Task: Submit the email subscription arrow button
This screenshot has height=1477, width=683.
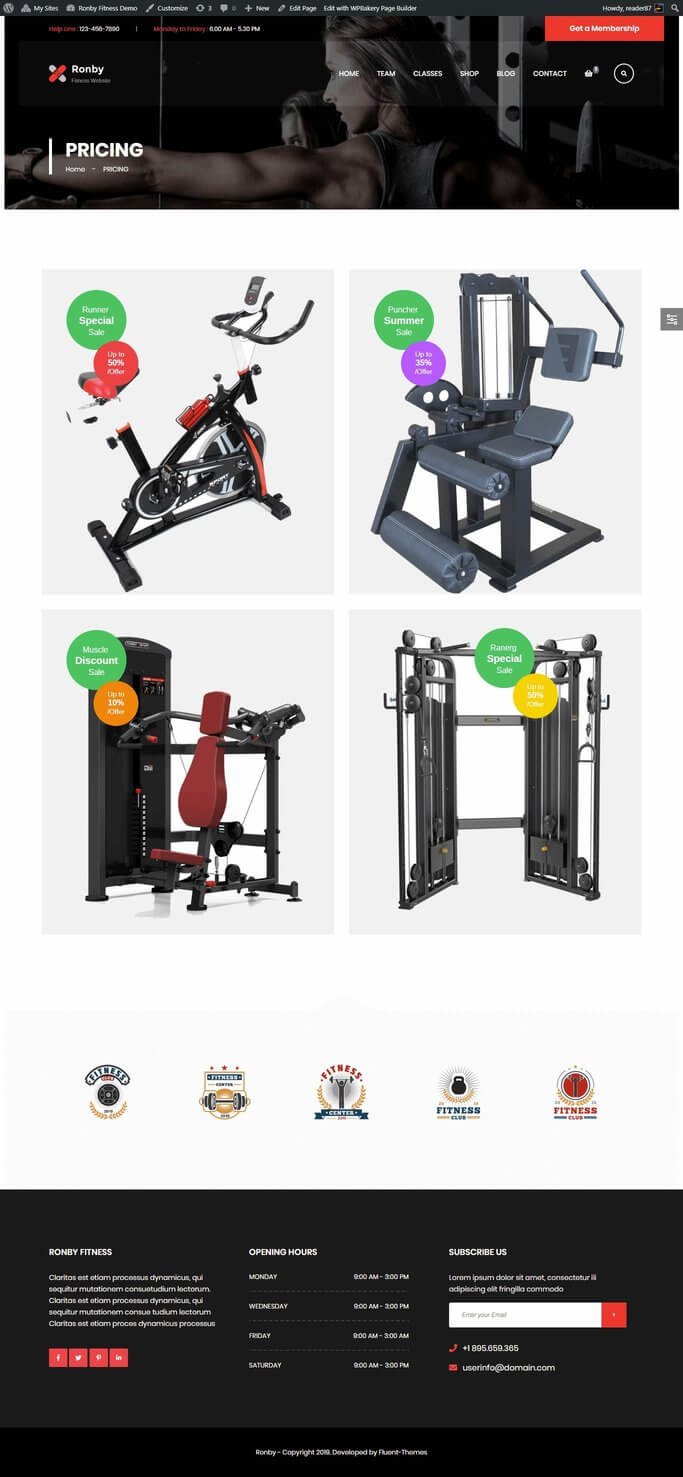Action: point(614,1314)
